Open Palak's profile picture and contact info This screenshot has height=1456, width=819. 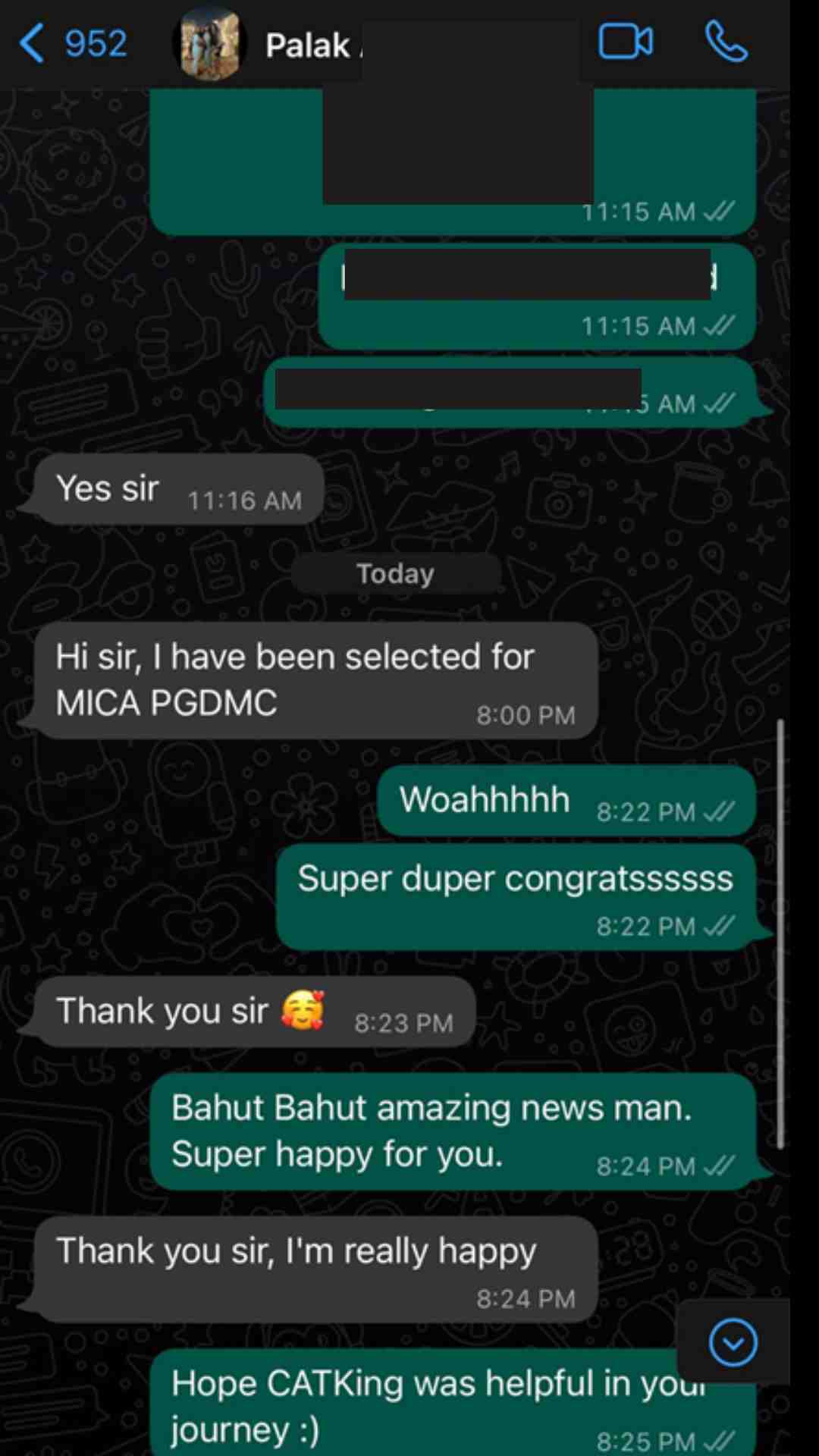pos(210,44)
